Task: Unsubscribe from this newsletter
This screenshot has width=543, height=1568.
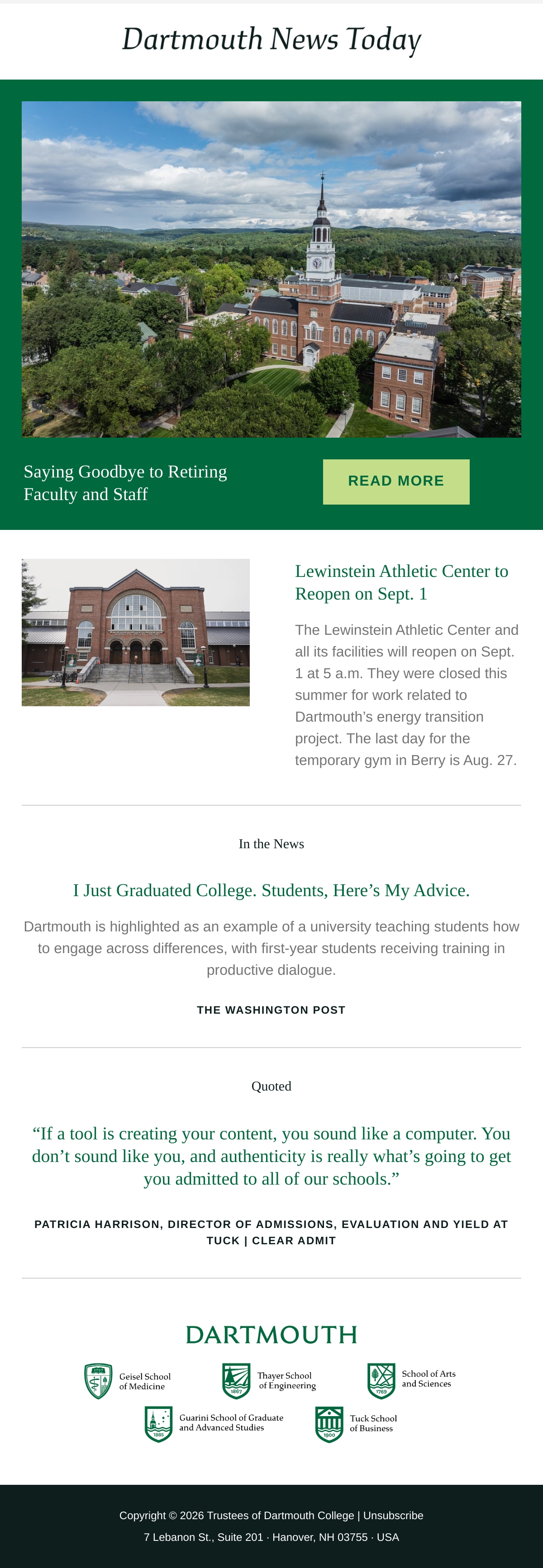Action: pyautogui.click(x=393, y=1515)
